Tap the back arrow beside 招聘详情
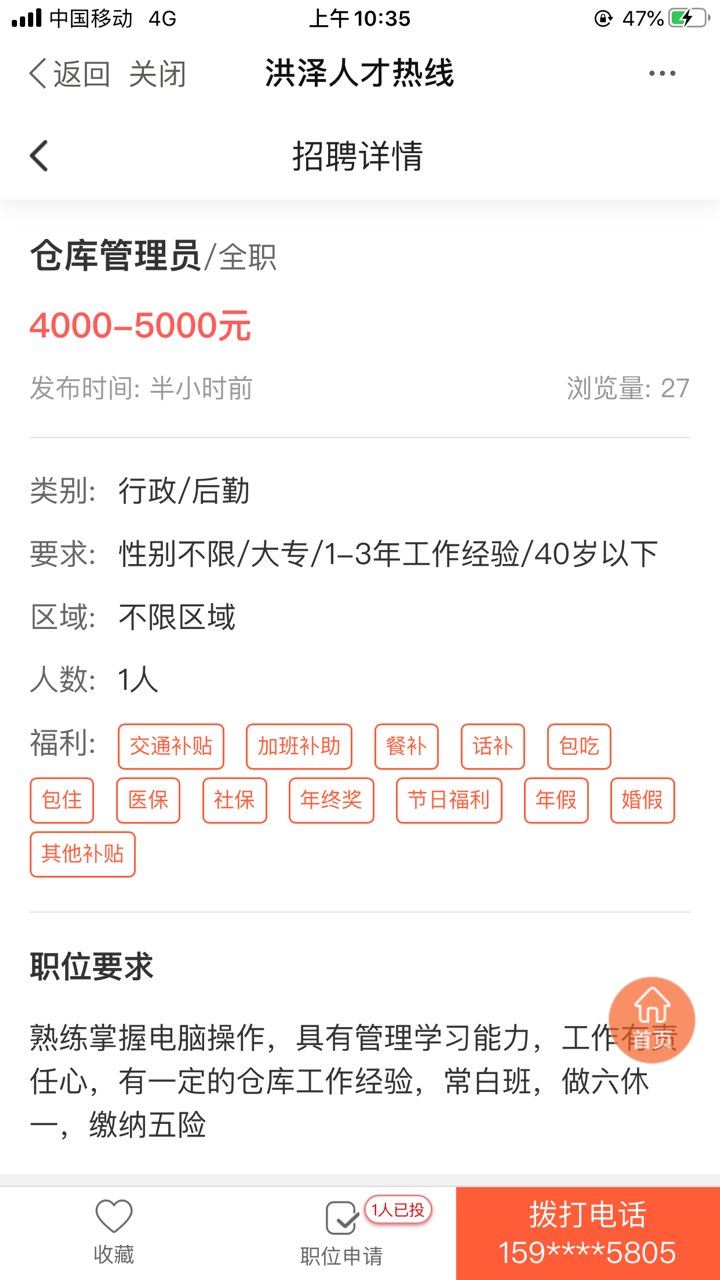720x1280 pixels. (39, 156)
